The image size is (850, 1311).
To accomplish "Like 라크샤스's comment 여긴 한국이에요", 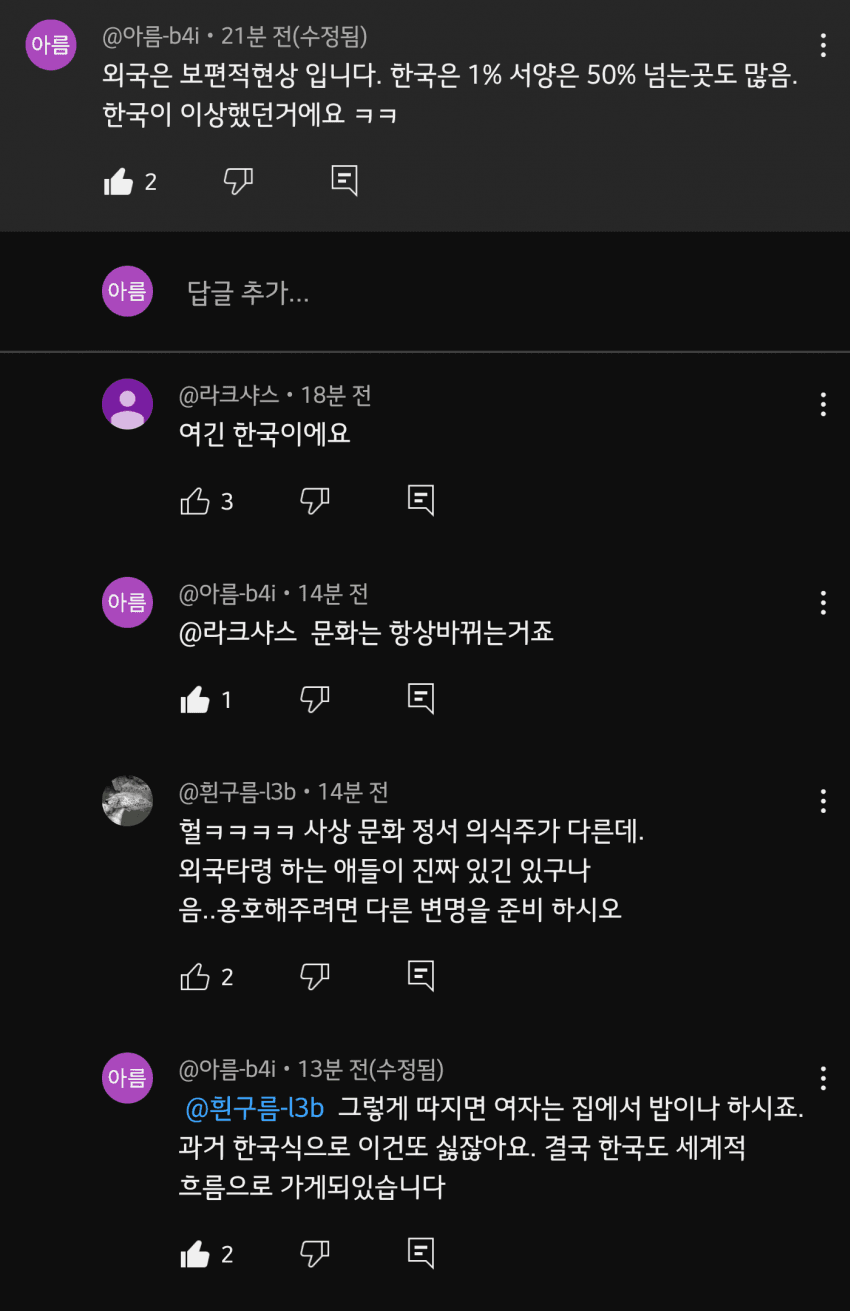I will [195, 501].
